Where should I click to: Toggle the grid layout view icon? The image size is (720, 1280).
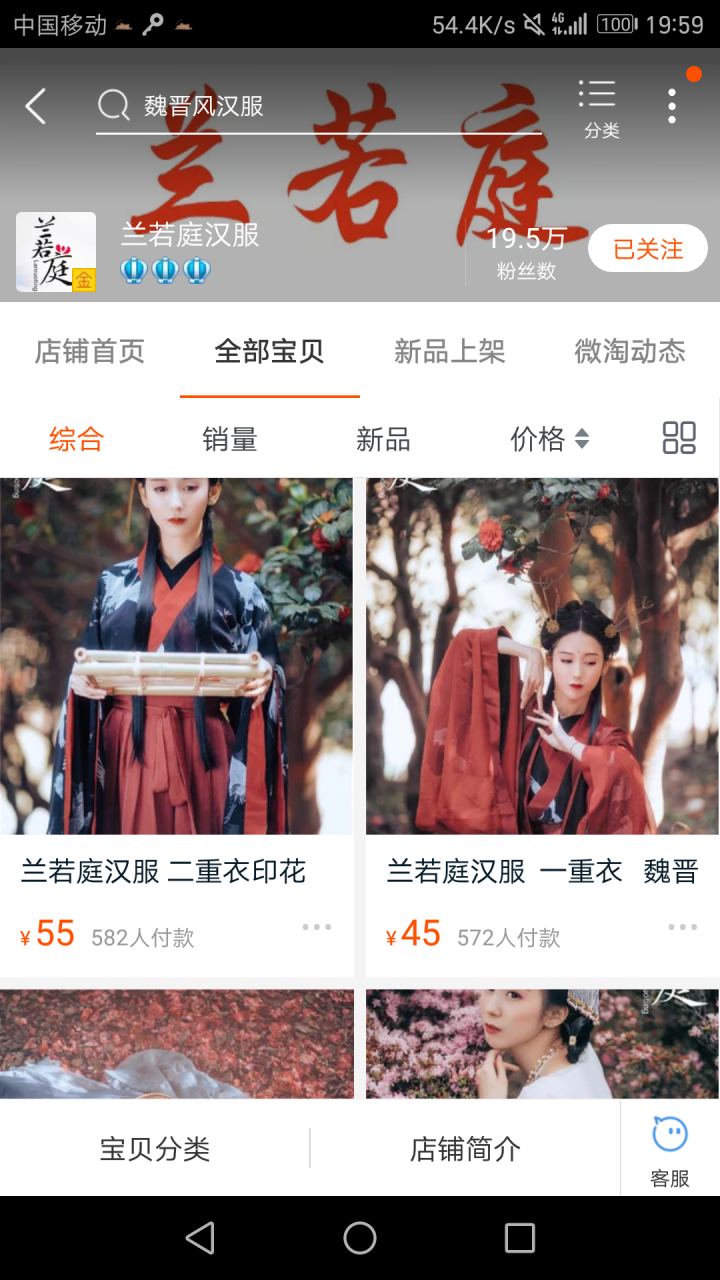point(679,438)
